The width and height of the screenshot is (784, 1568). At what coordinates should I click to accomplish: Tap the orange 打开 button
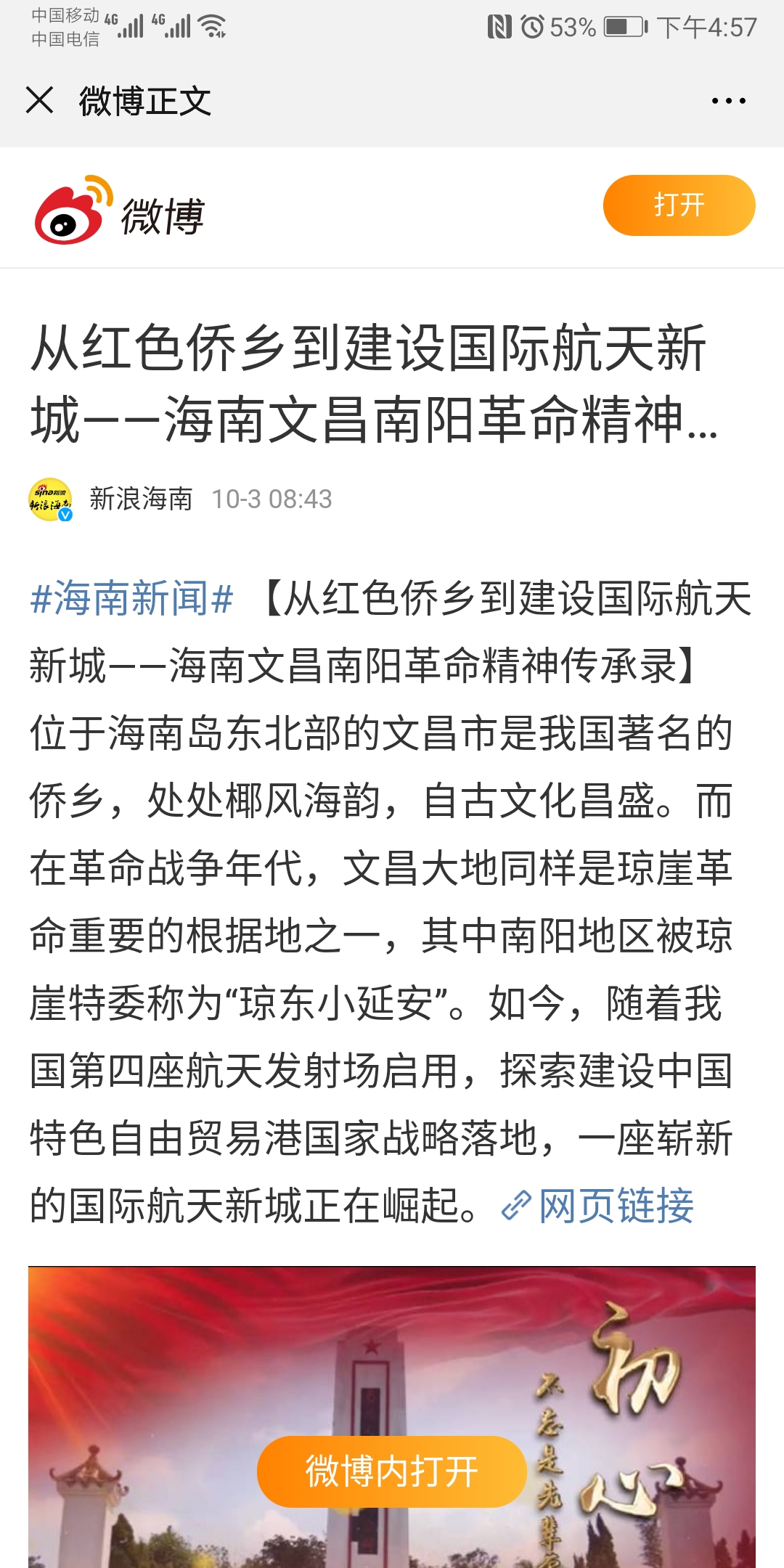[679, 205]
